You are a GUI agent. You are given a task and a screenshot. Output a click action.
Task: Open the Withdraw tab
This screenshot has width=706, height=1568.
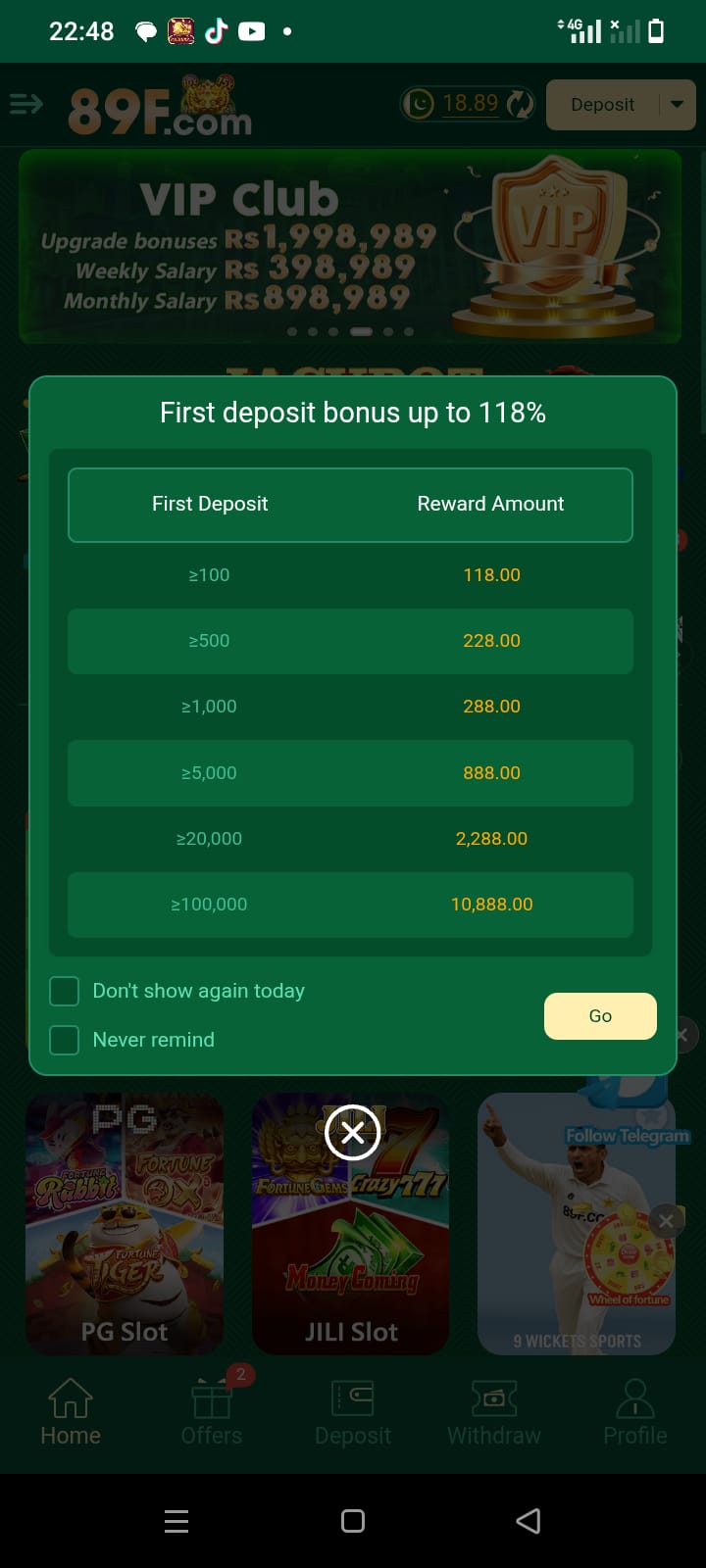click(x=494, y=1412)
